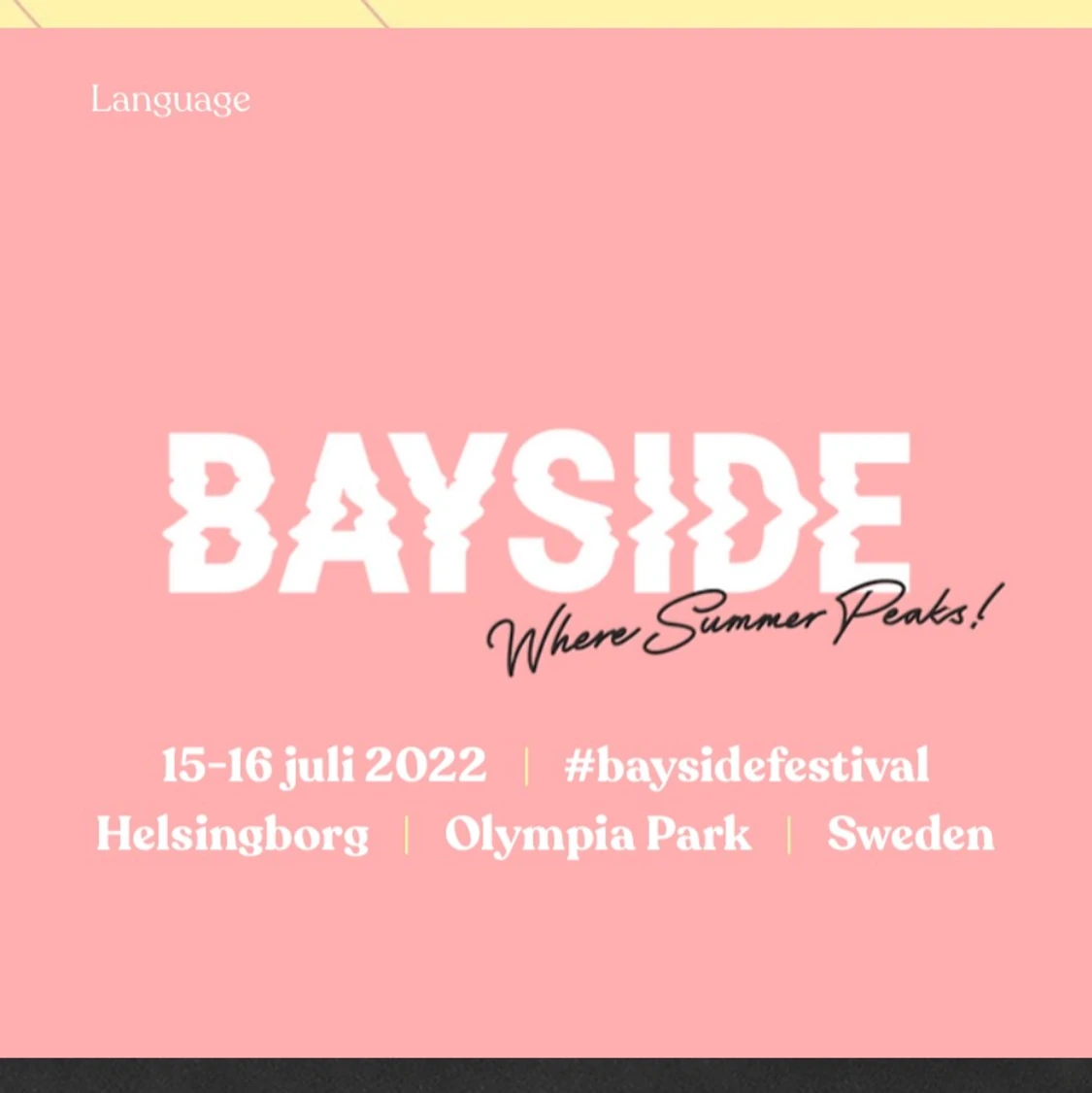Image resolution: width=1092 pixels, height=1093 pixels.
Task: Click the Language menu to change site language
Action: pos(170,98)
